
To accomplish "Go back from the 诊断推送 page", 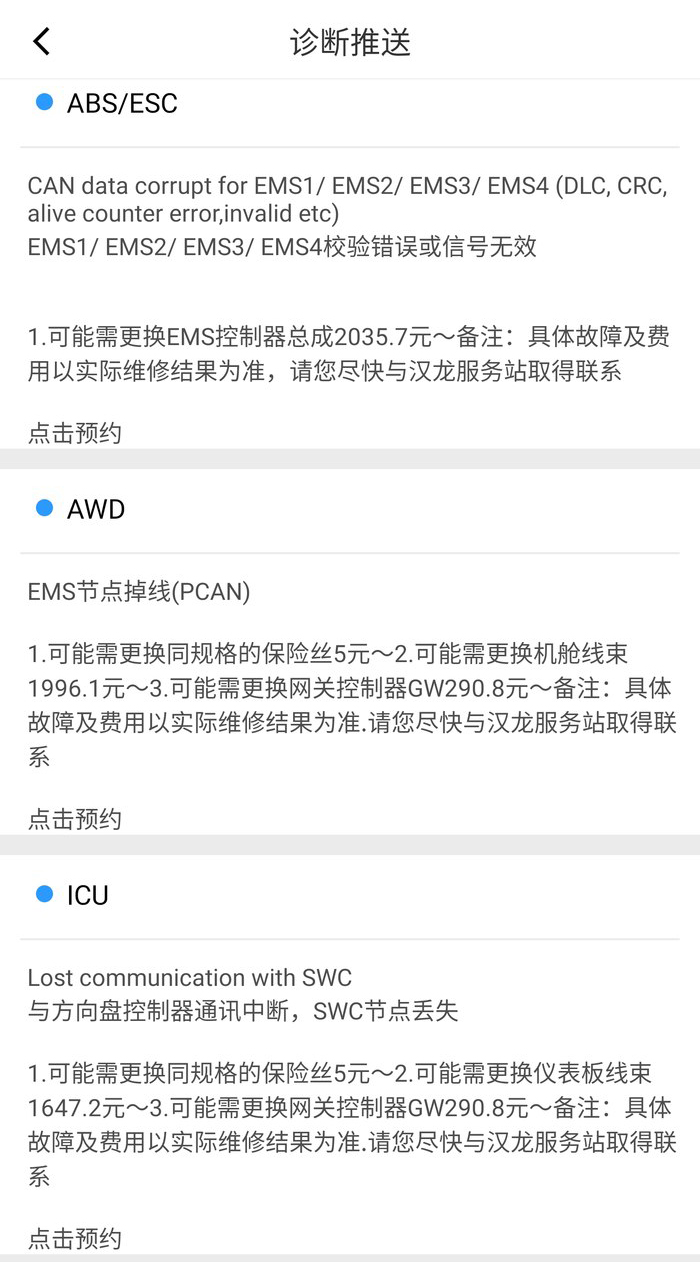I will coord(41,41).
